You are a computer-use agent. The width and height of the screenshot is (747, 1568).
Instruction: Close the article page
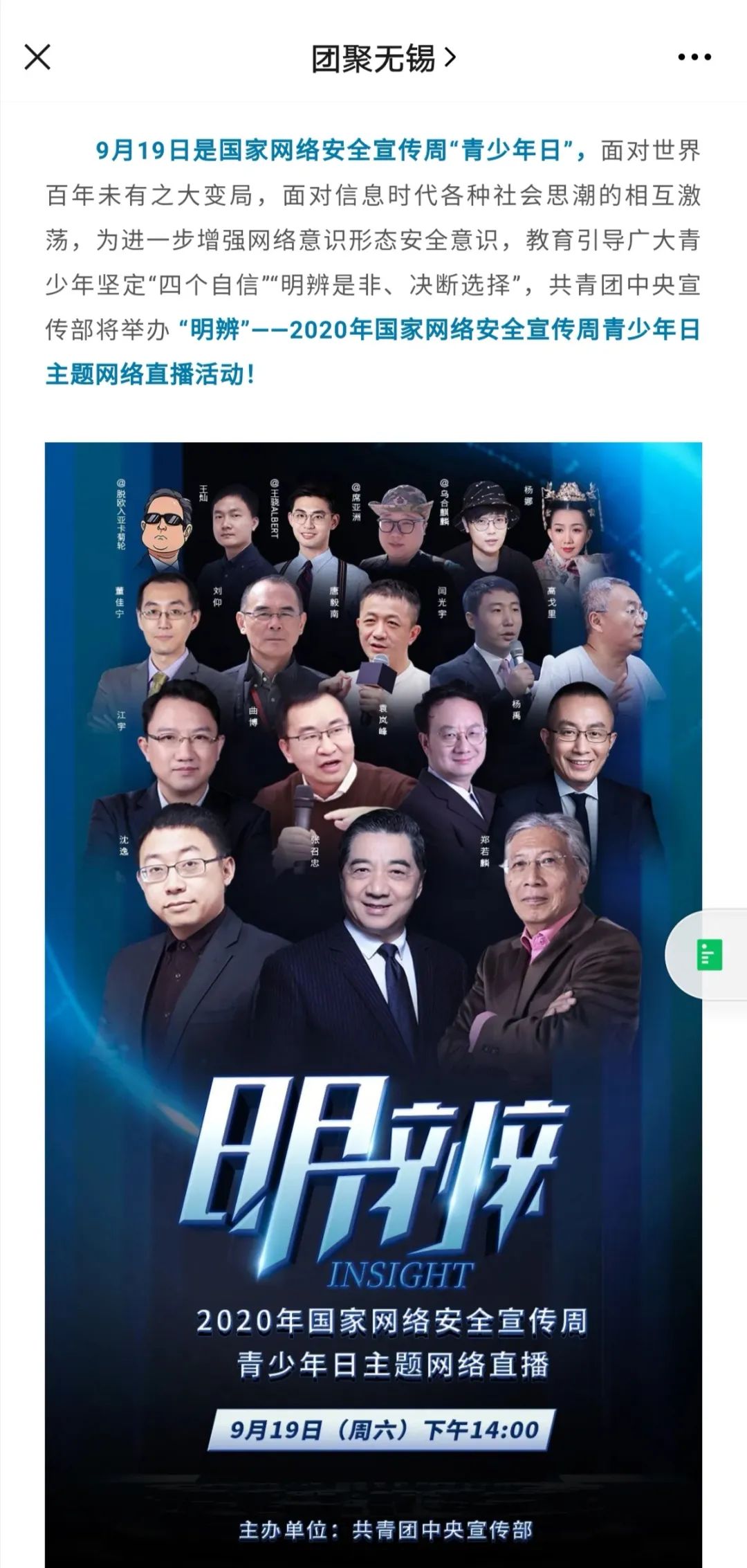tap(37, 57)
